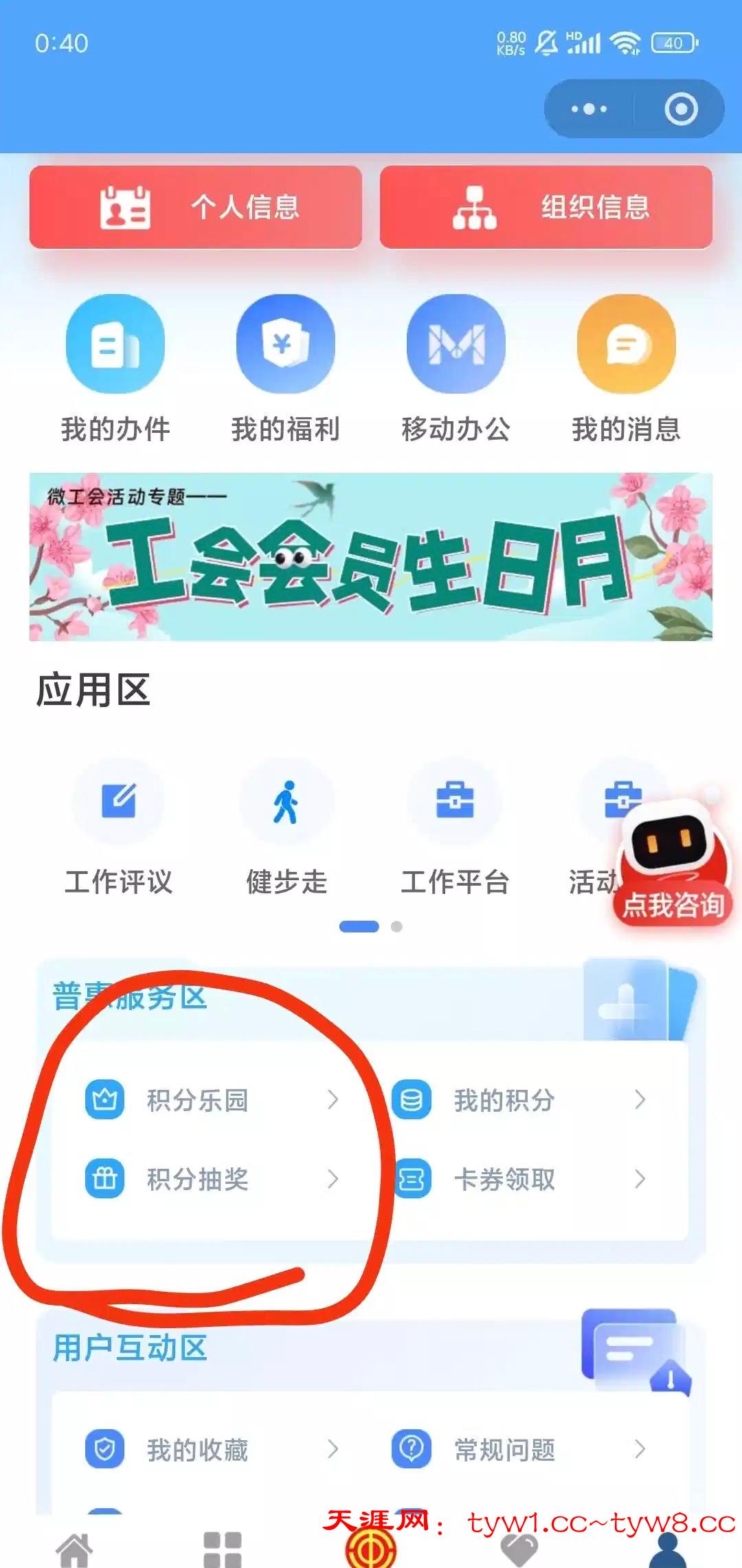Viewport: 742px width, 1568px height.
Task: Open 我的消息
Action: click(627, 368)
